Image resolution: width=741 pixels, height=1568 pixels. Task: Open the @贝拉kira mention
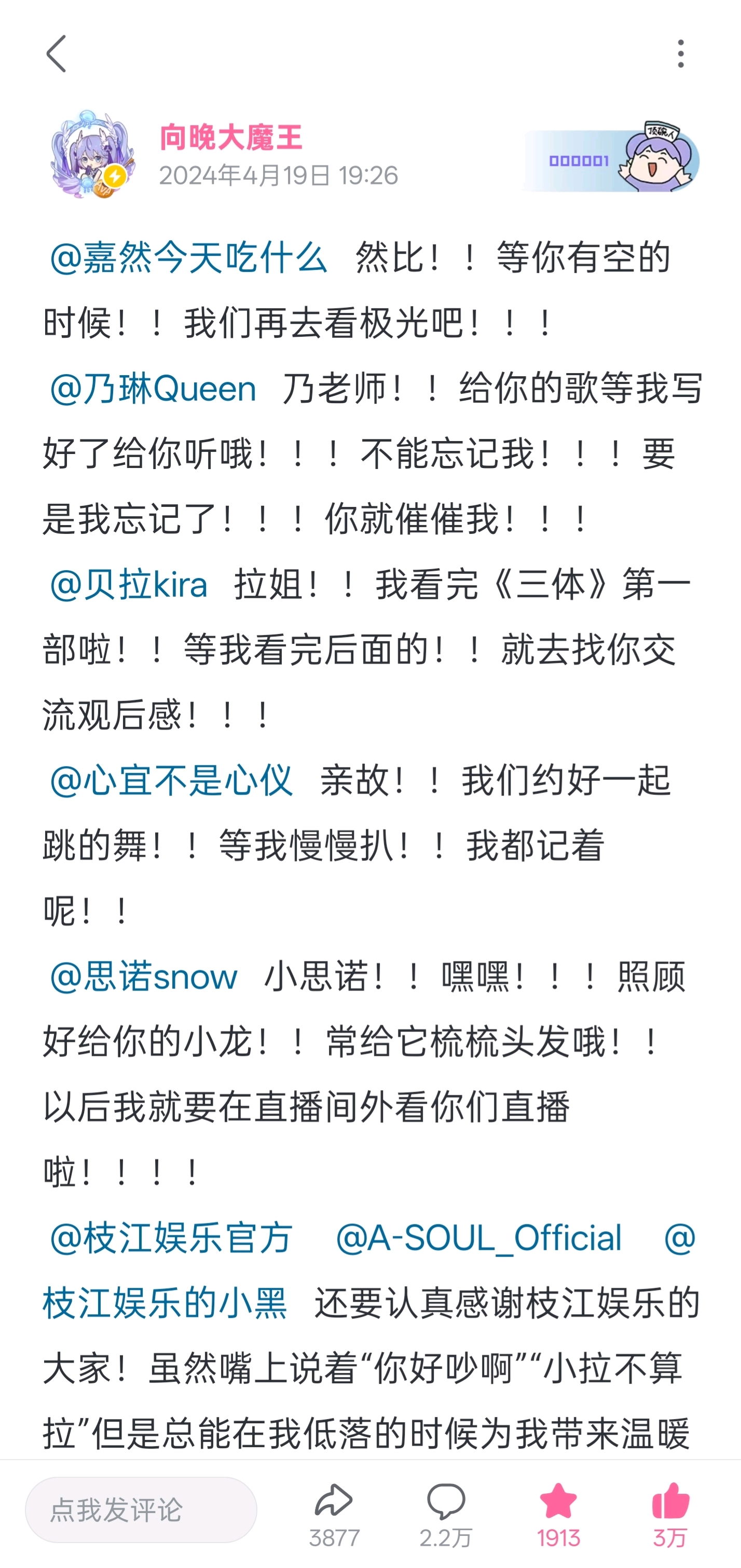[128, 584]
